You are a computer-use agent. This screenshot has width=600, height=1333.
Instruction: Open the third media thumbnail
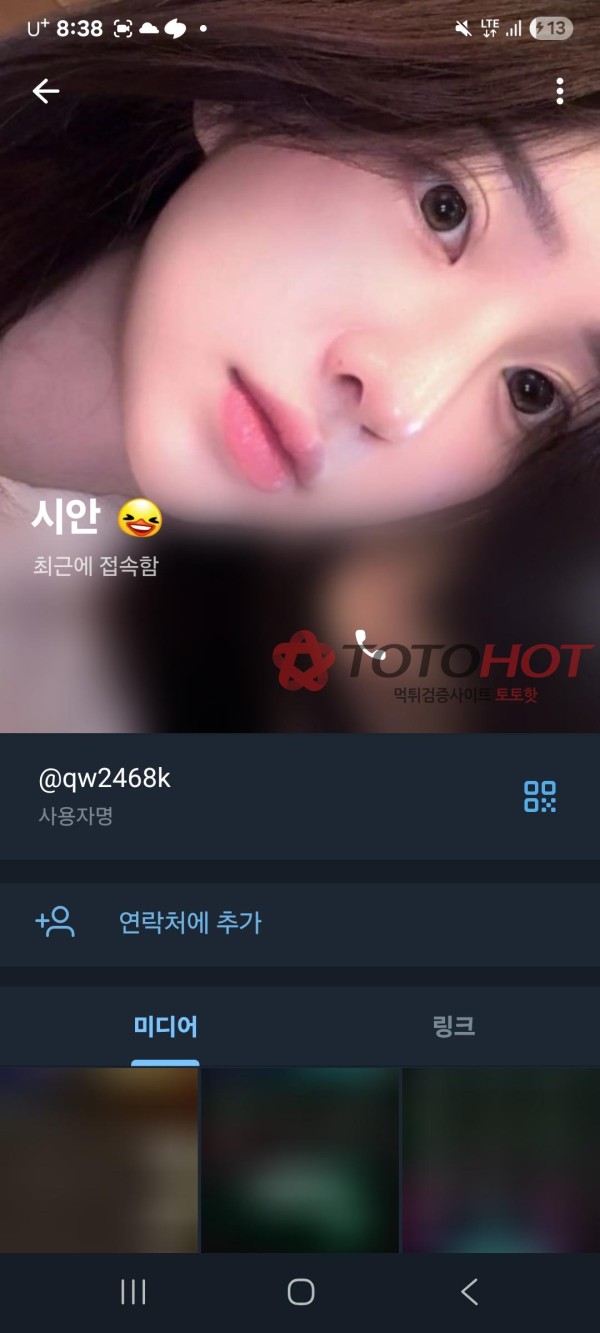(x=500, y=1160)
